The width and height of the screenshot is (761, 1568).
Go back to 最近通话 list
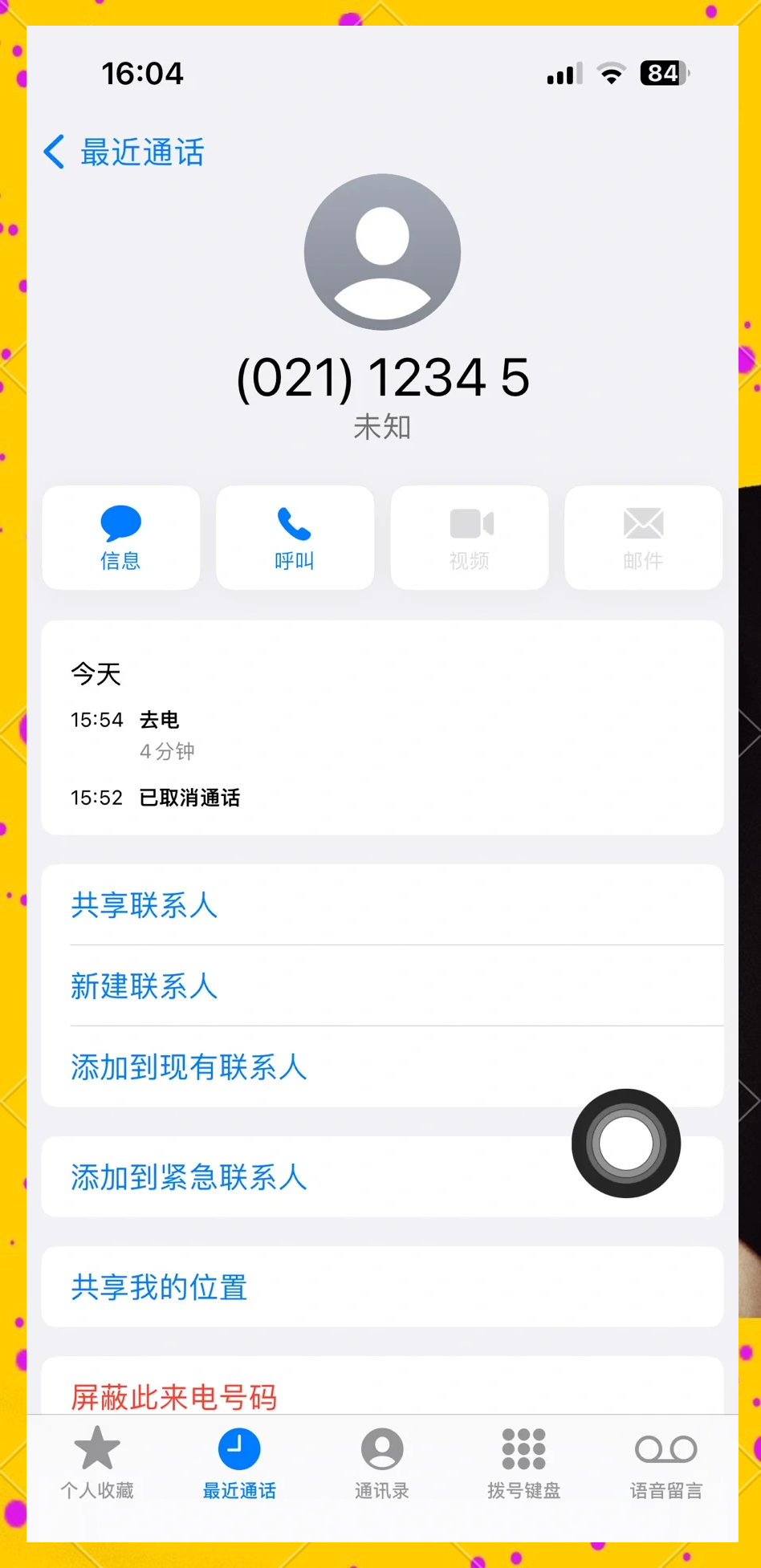[124, 152]
